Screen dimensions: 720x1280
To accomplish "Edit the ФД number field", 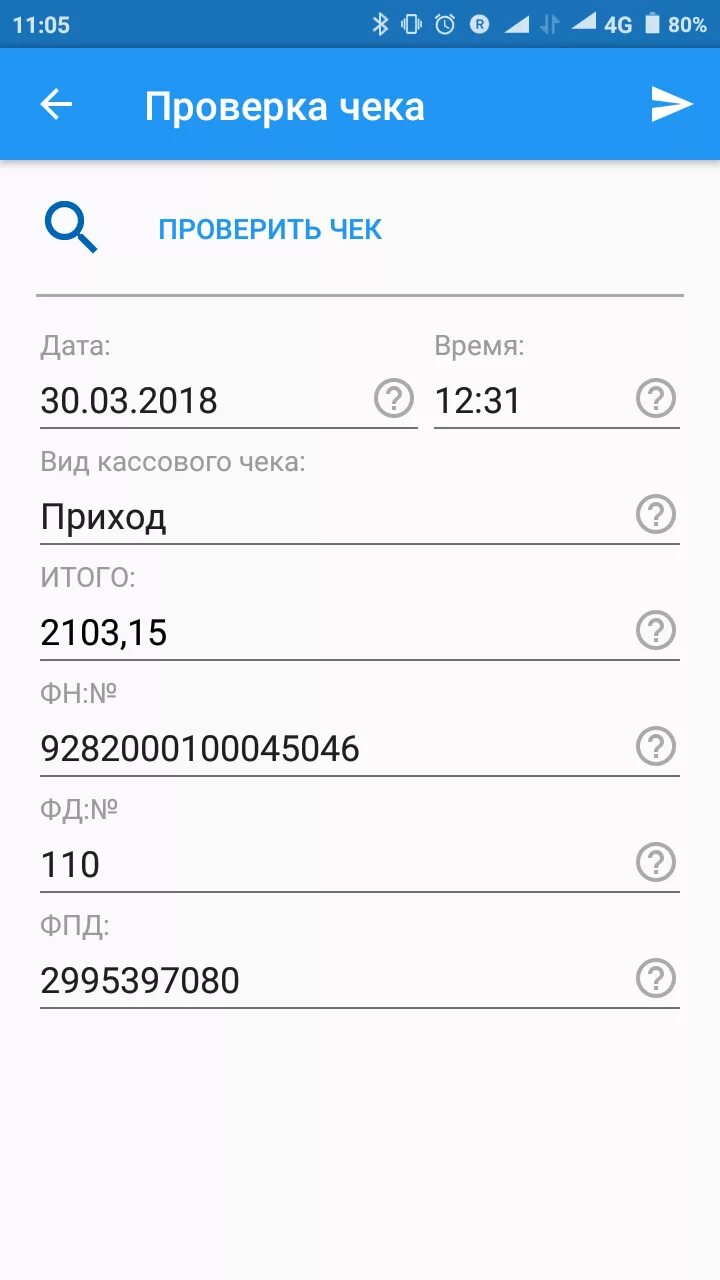I will click(x=330, y=865).
